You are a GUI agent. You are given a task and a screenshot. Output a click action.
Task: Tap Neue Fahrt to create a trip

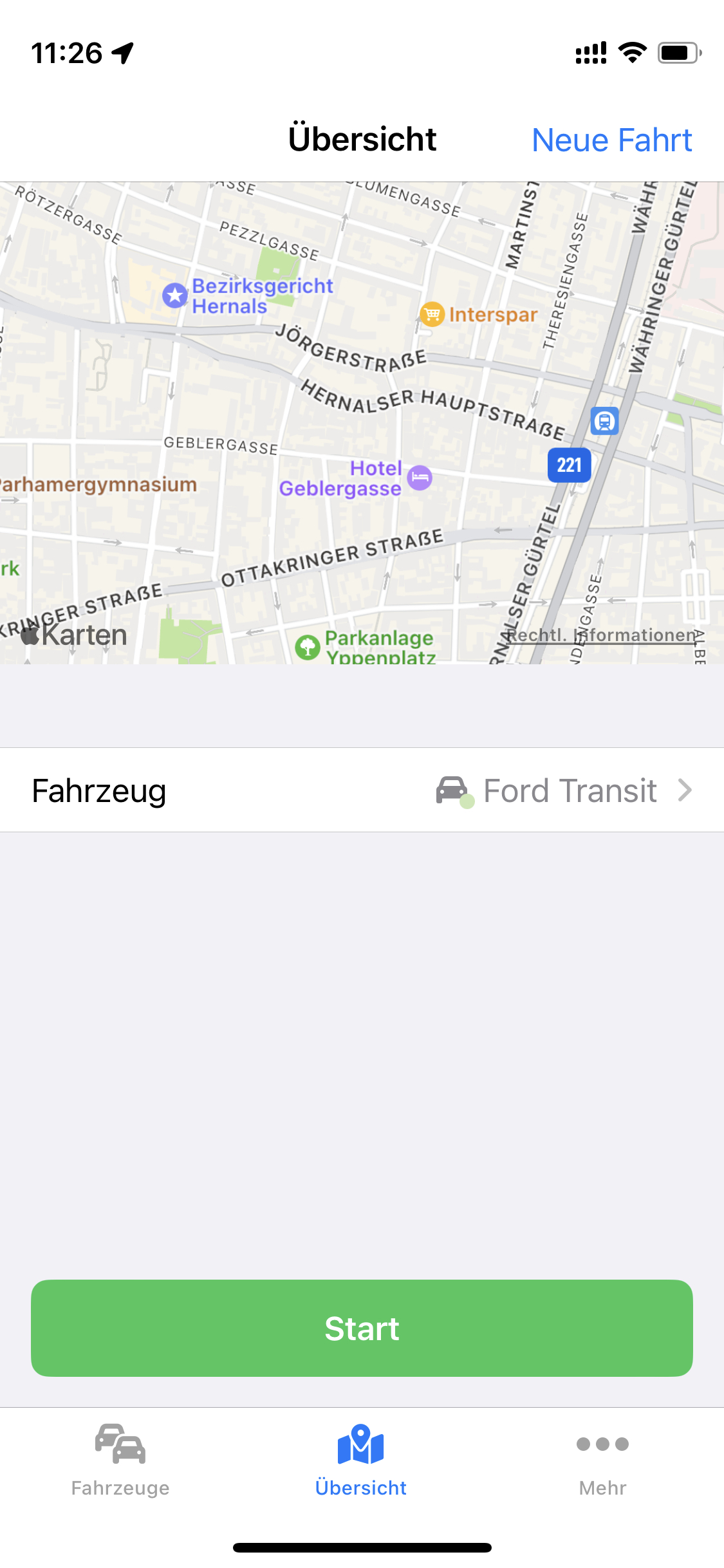pyautogui.click(x=611, y=140)
